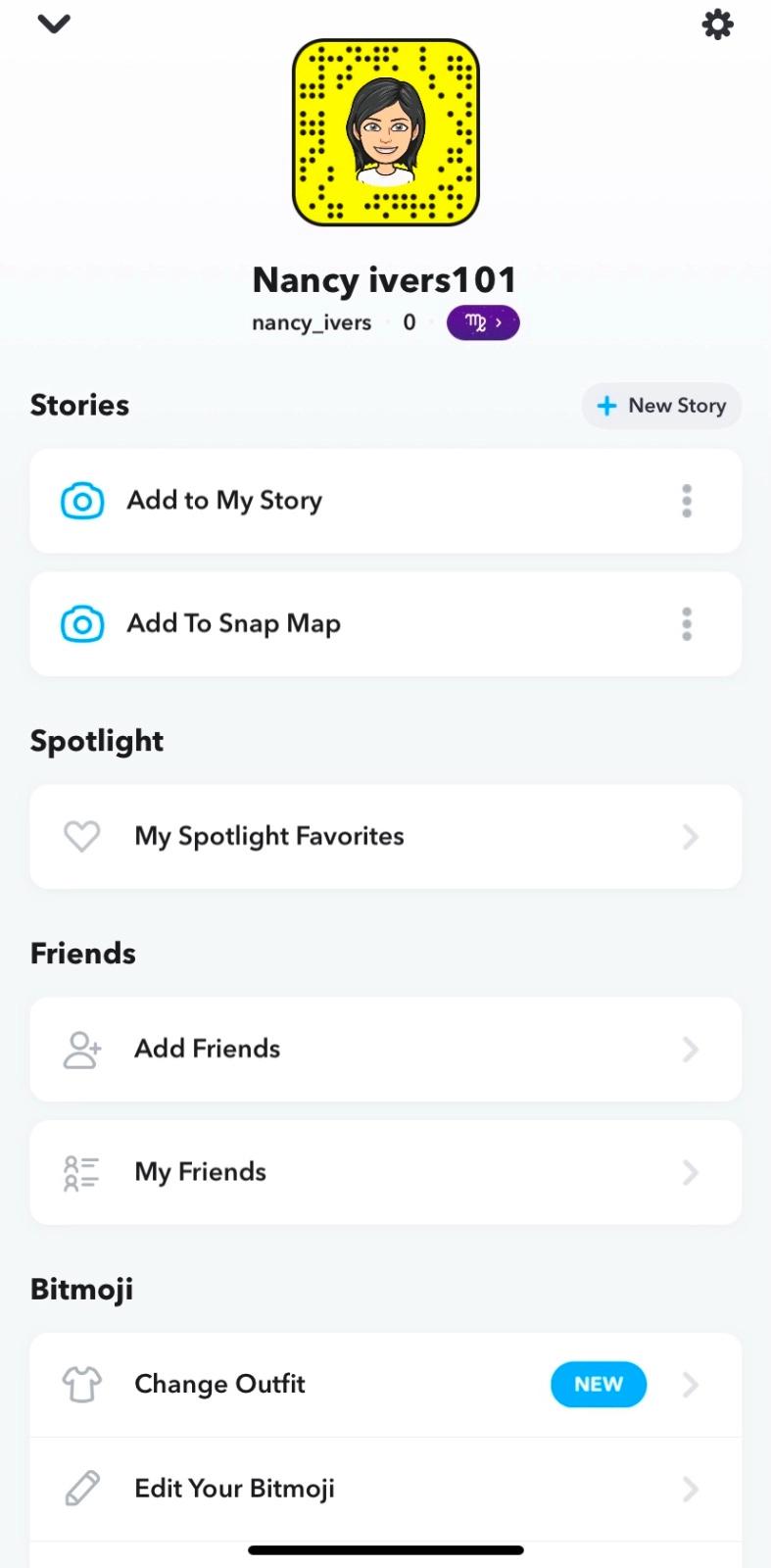This screenshot has width=771, height=1568.
Task: Open Edit Your Bitmoji
Action: (x=385, y=1489)
